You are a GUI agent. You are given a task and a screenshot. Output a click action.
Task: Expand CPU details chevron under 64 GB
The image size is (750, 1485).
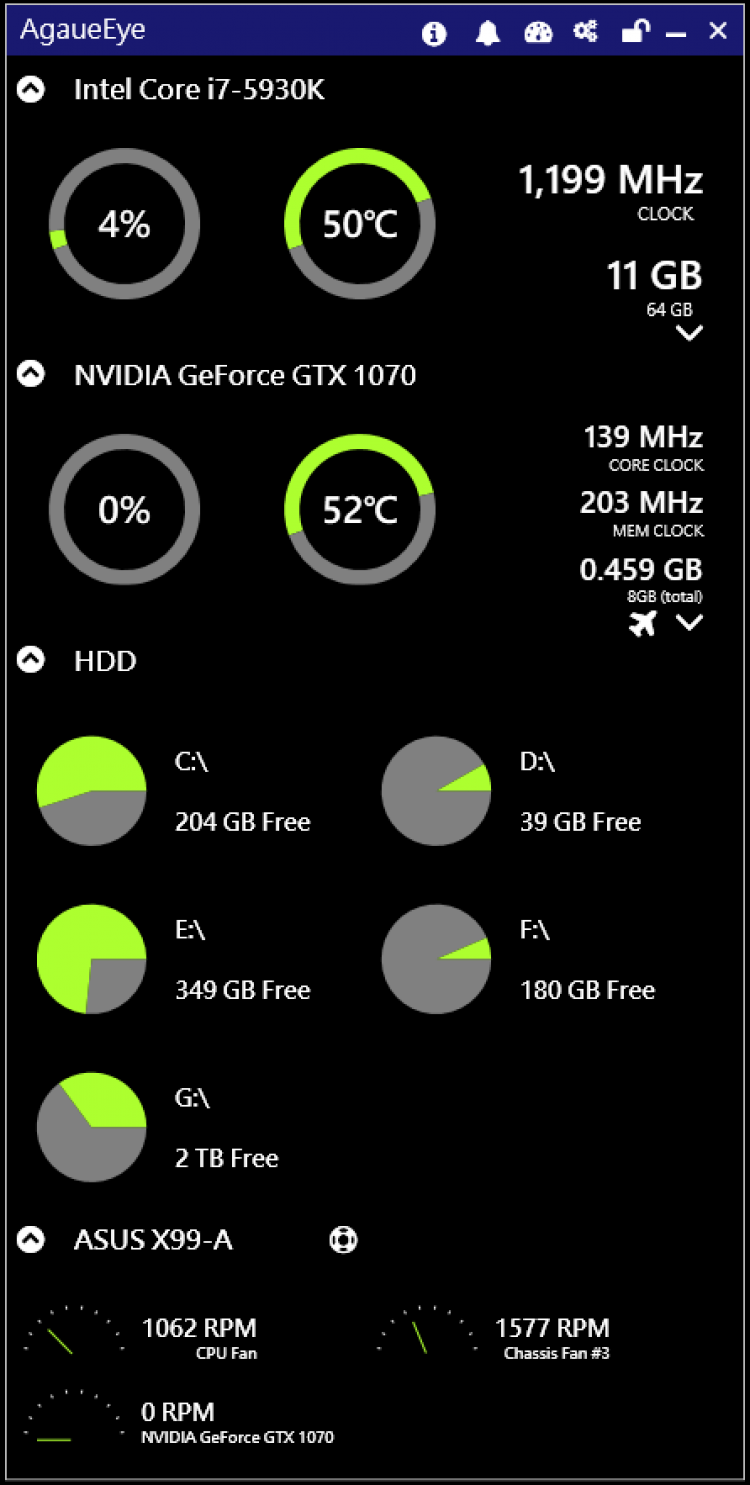tap(689, 333)
